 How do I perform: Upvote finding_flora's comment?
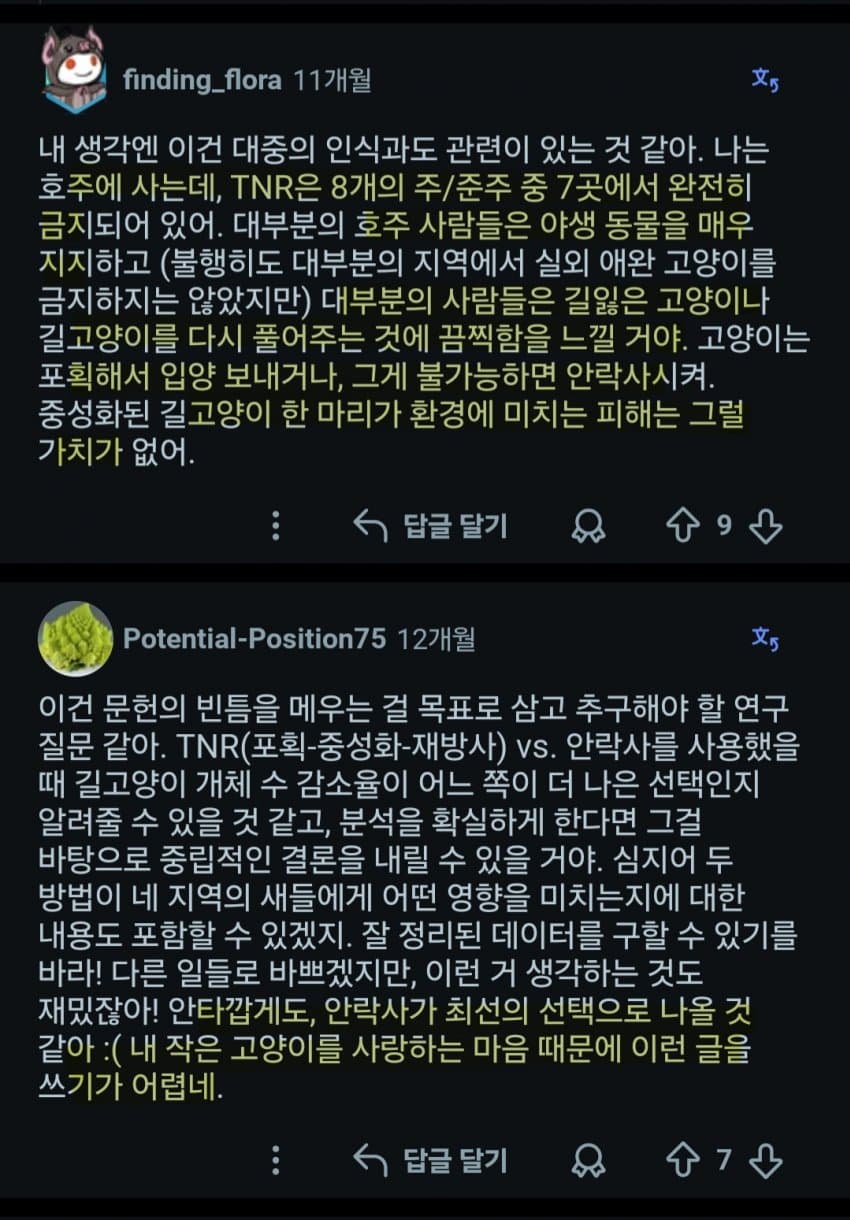click(683, 526)
